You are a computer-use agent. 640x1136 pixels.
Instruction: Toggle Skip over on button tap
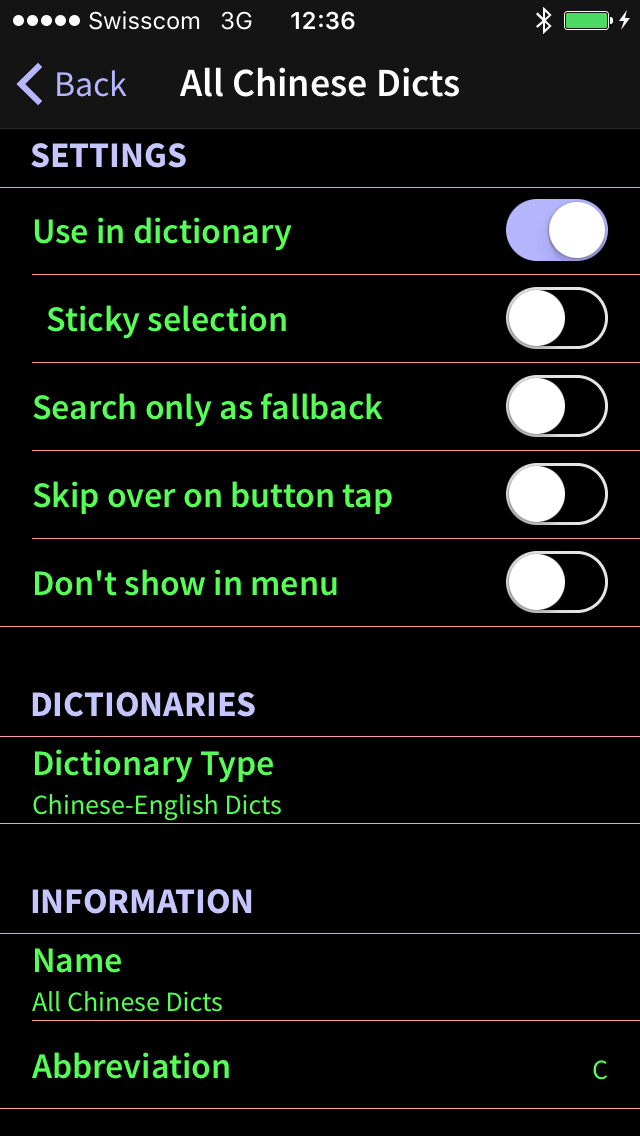(557, 495)
